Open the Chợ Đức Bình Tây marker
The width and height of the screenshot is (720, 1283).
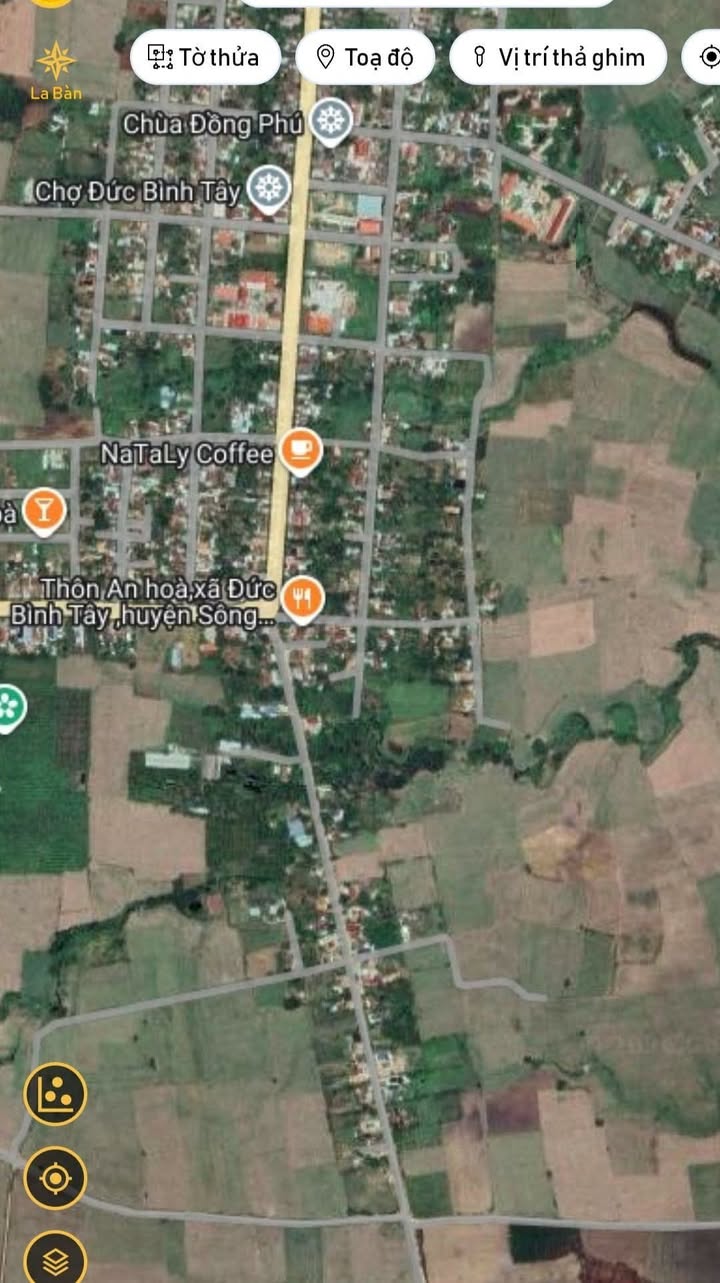[x=268, y=189]
